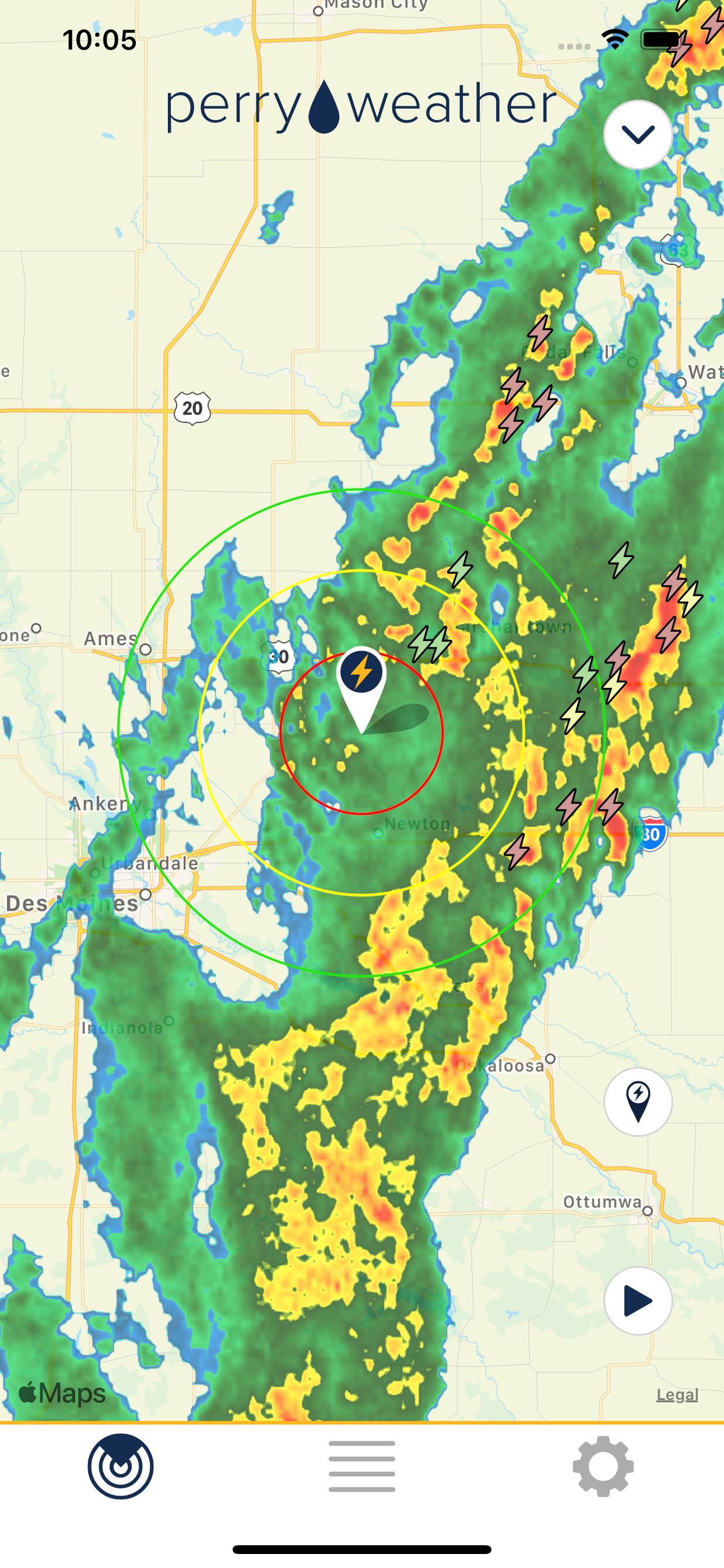The image size is (724, 1568).
Task: Open the settings gear tab
Action: [x=603, y=1466]
